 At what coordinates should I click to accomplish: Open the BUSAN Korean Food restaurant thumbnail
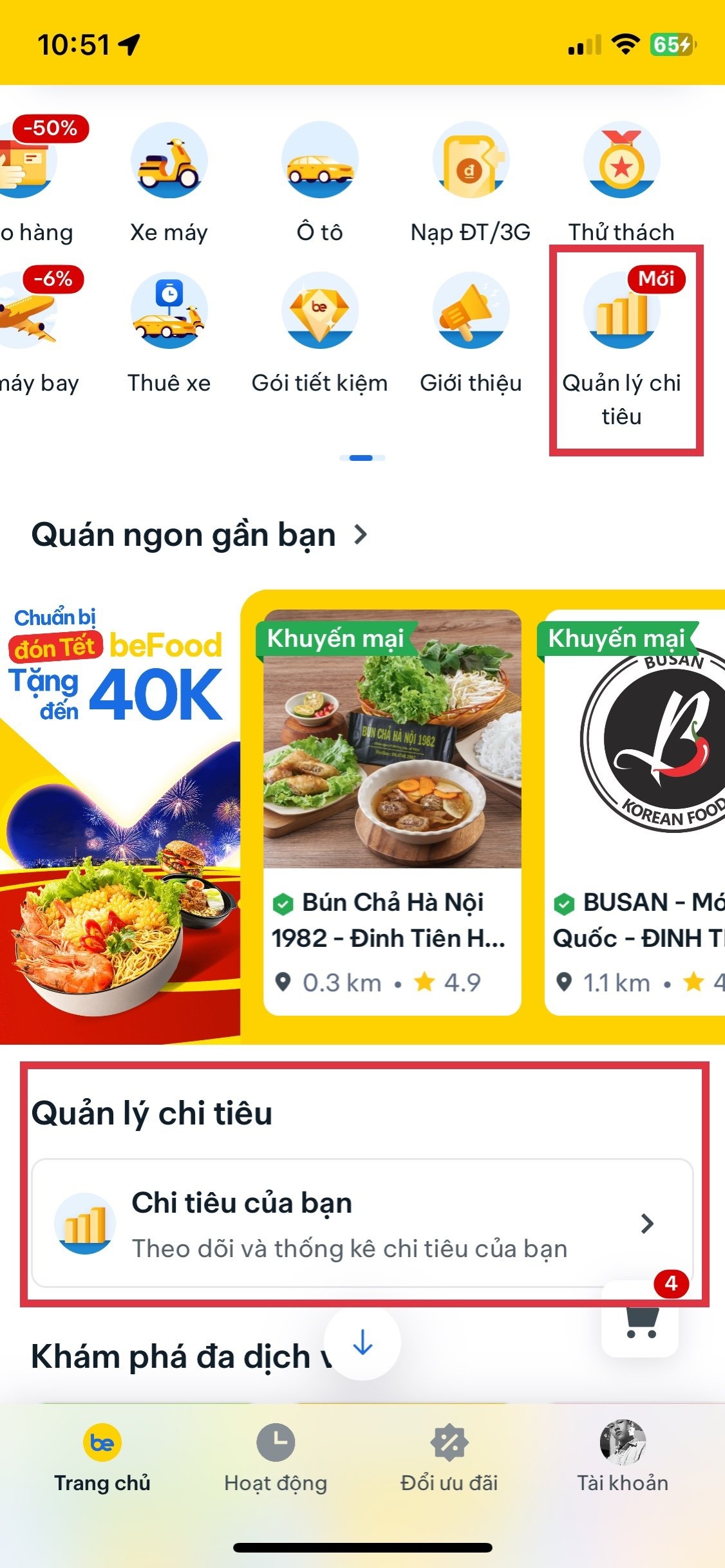(637, 740)
